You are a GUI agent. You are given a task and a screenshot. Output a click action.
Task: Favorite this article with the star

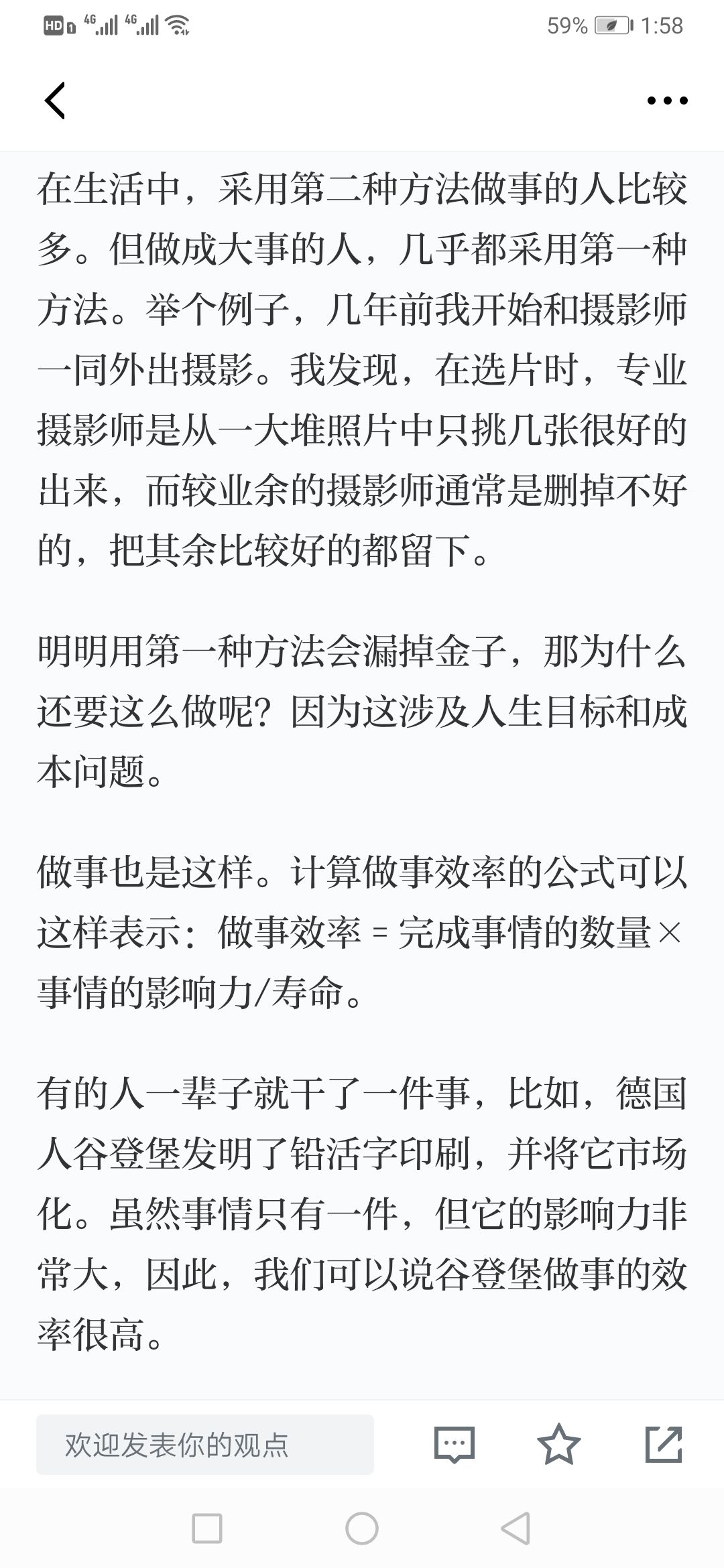coord(559,1444)
